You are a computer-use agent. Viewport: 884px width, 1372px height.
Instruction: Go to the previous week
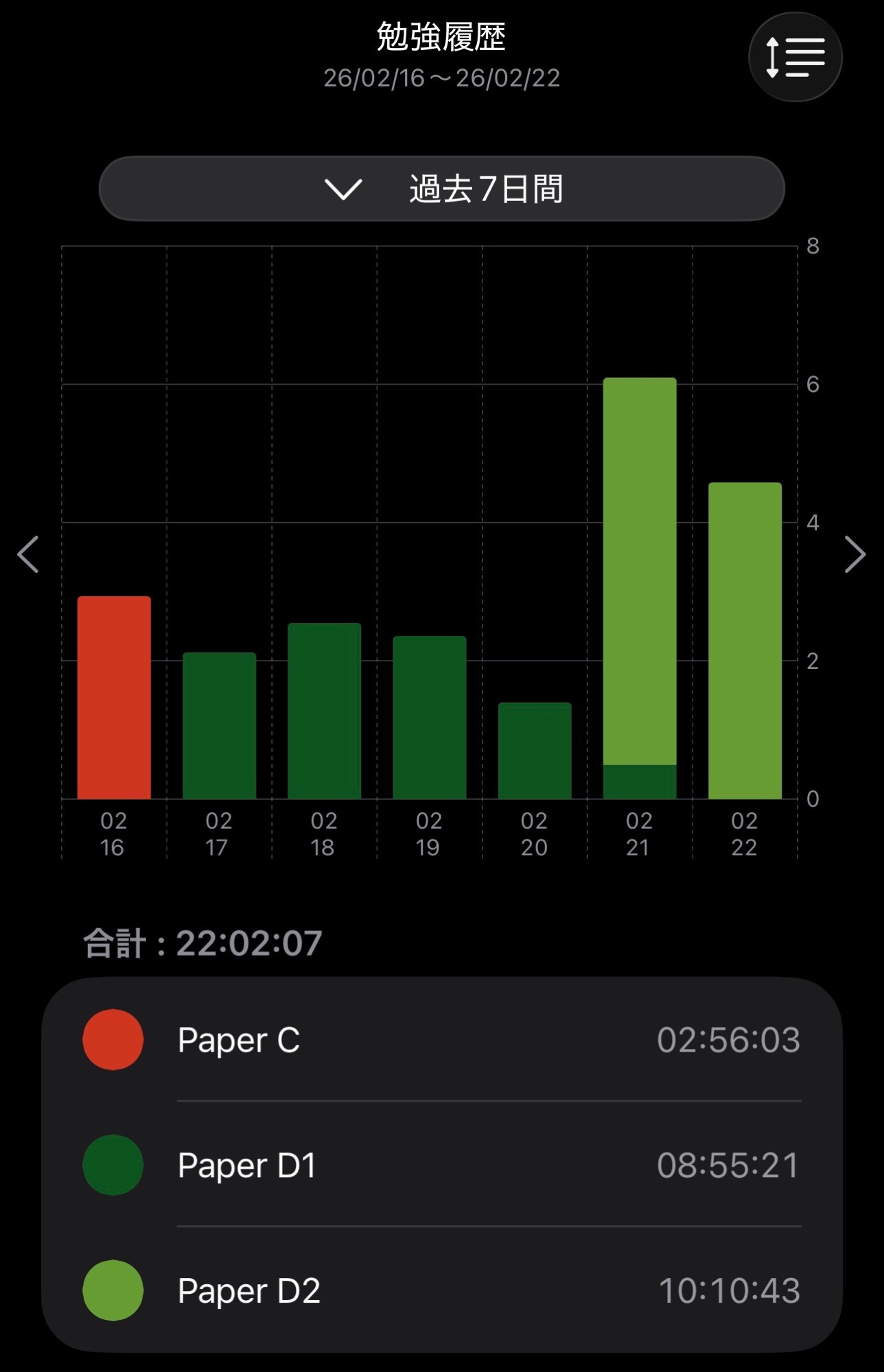[28, 554]
